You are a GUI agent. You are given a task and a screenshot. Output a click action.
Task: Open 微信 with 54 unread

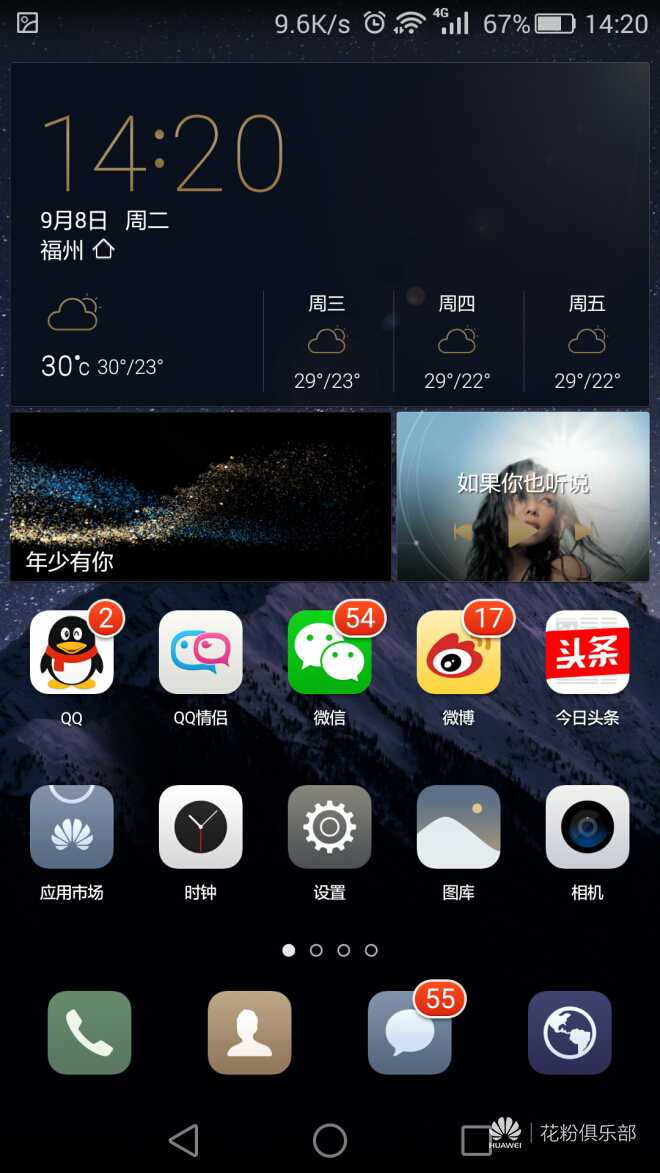329,652
